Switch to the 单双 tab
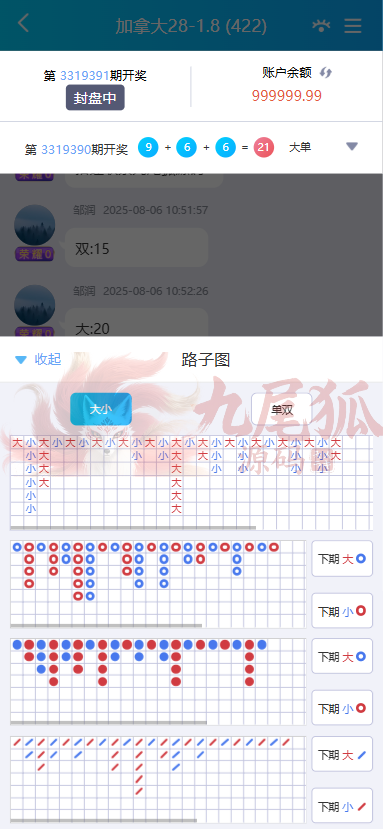This screenshot has width=383, height=829. click(x=281, y=409)
